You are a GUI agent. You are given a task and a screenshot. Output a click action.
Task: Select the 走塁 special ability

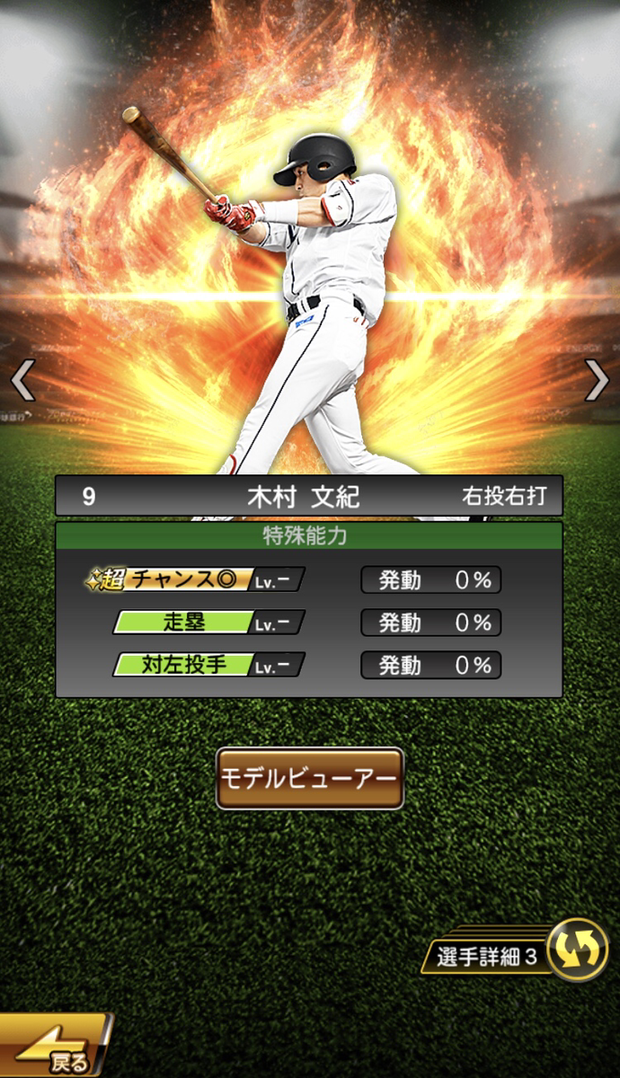pyautogui.click(x=208, y=622)
